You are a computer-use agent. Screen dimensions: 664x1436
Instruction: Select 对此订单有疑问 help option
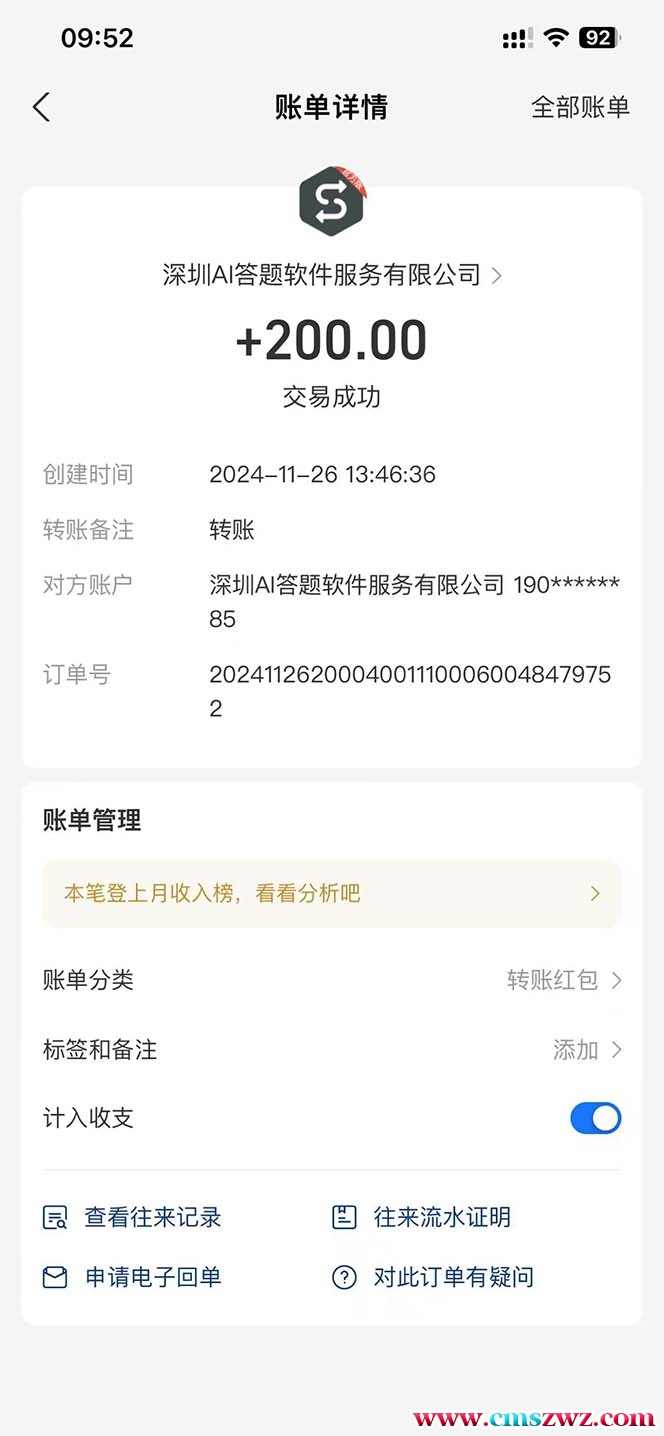pos(433,1277)
